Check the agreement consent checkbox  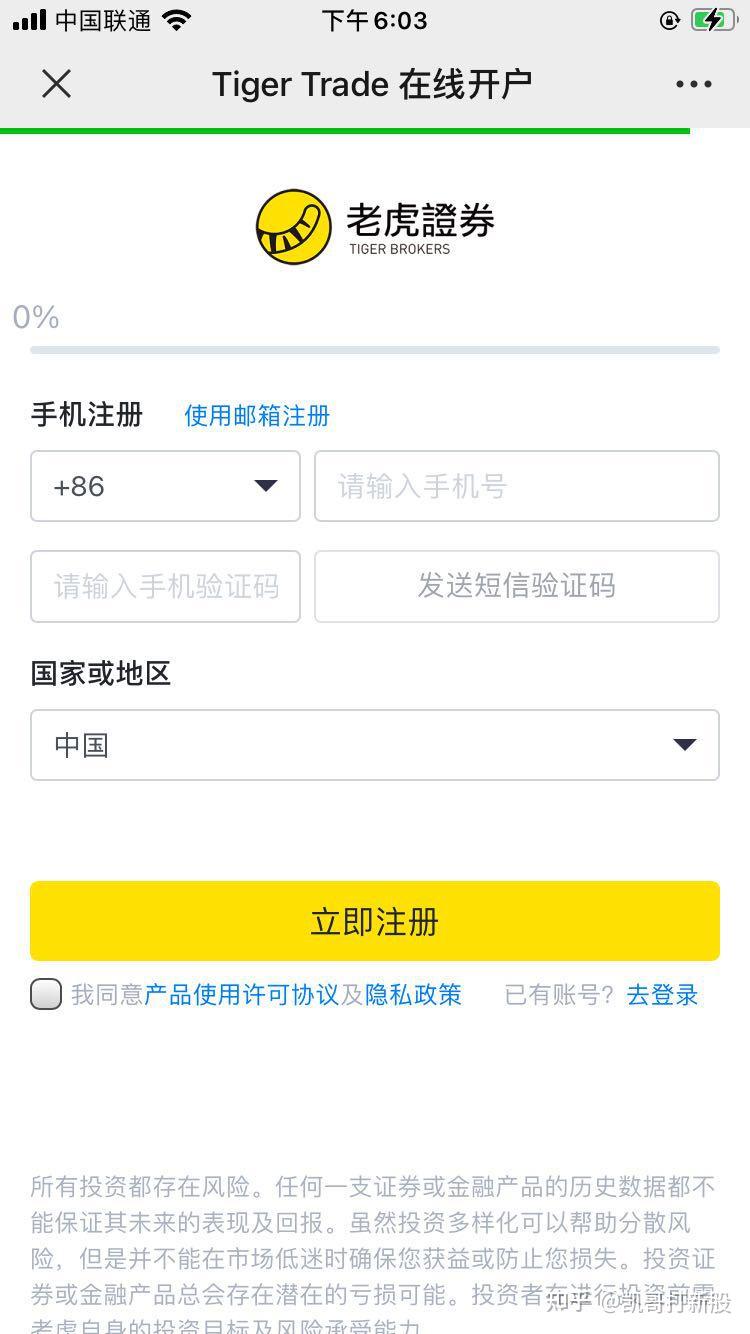coord(46,994)
